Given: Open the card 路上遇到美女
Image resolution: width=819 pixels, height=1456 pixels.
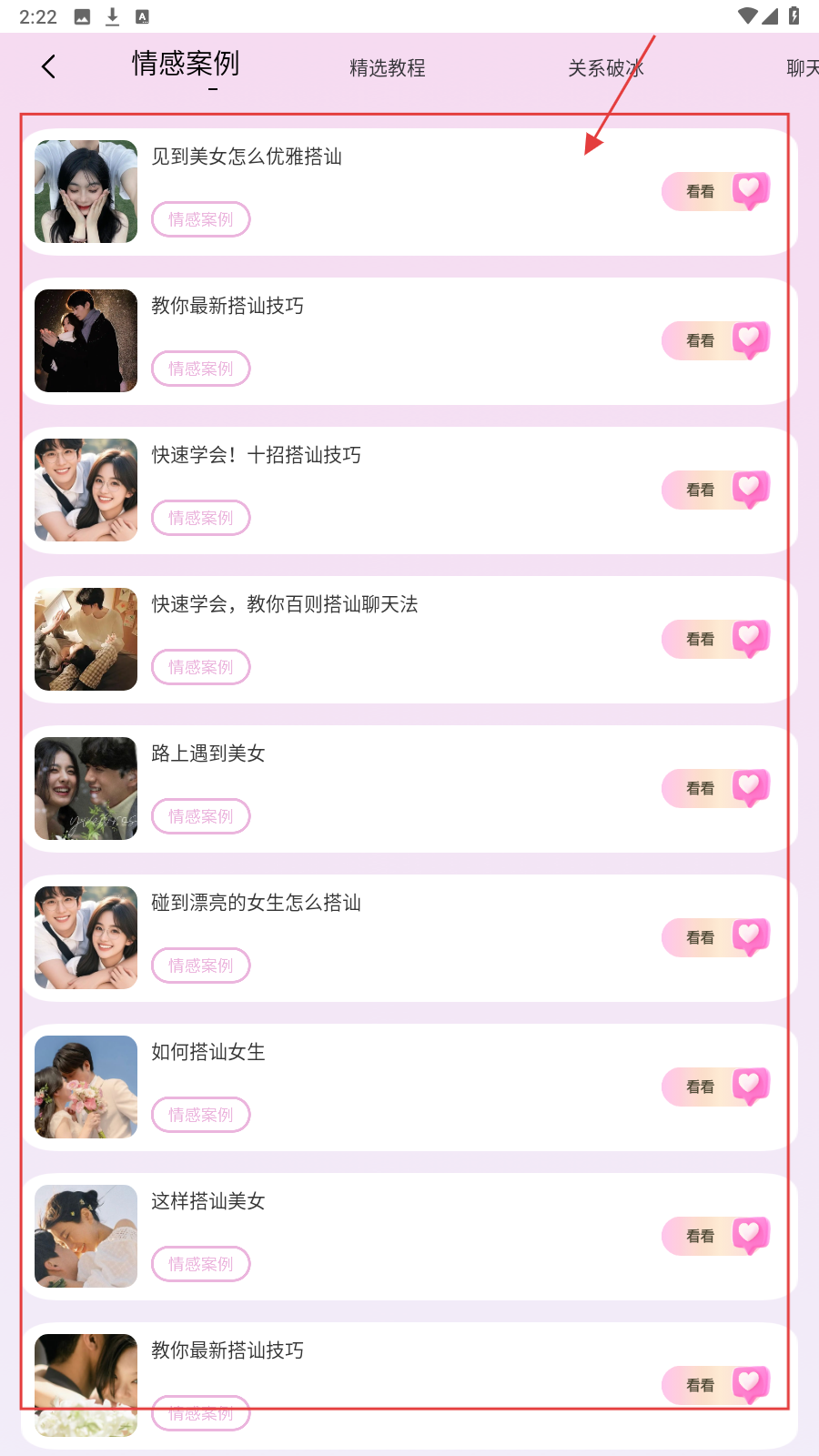Looking at the screenshot, I should click(x=207, y=753).
